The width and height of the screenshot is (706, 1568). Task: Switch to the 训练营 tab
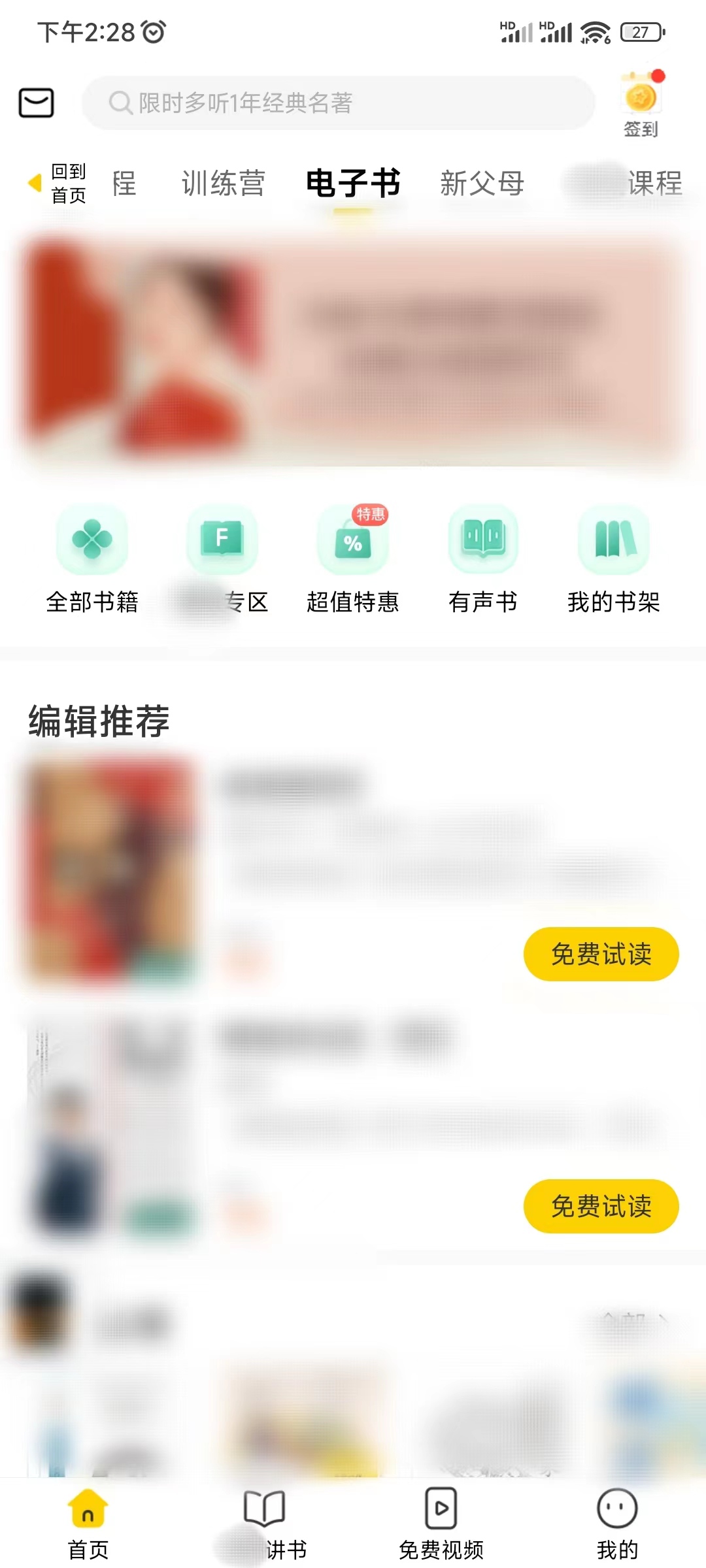tap(223, 184)
